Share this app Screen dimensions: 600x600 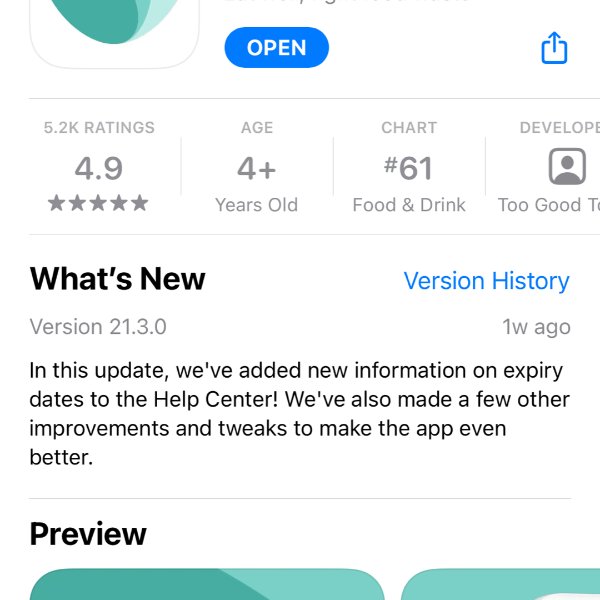coord(554,48)
